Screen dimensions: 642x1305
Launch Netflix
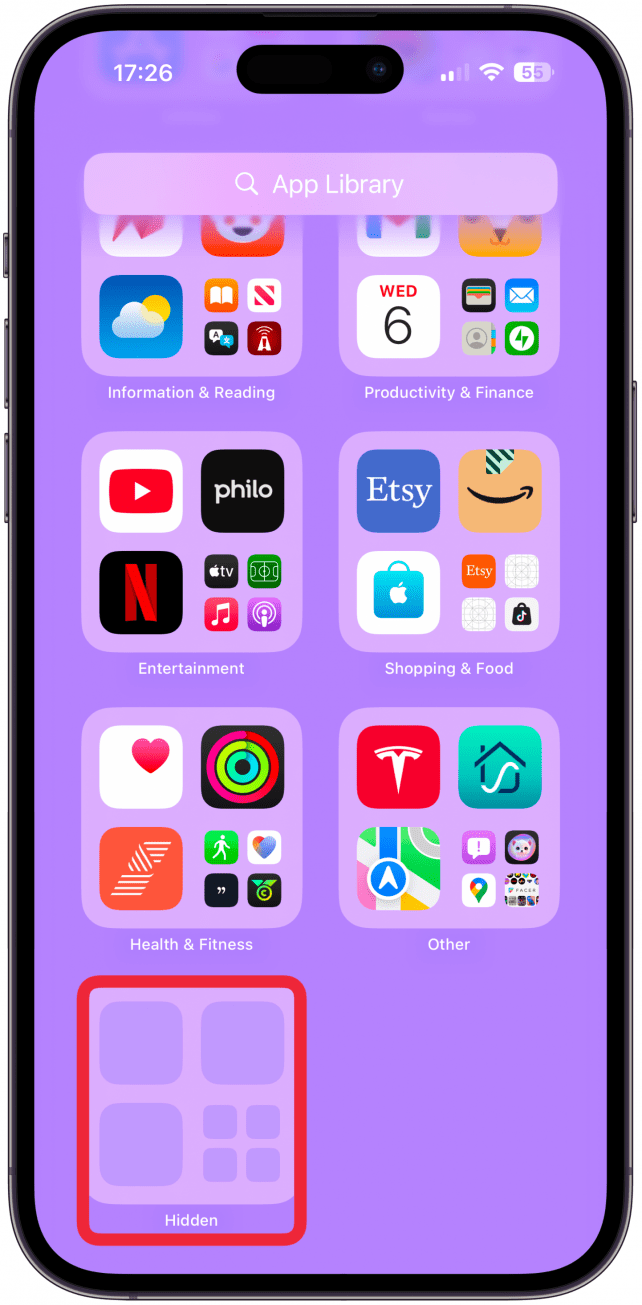coord(141,593)
